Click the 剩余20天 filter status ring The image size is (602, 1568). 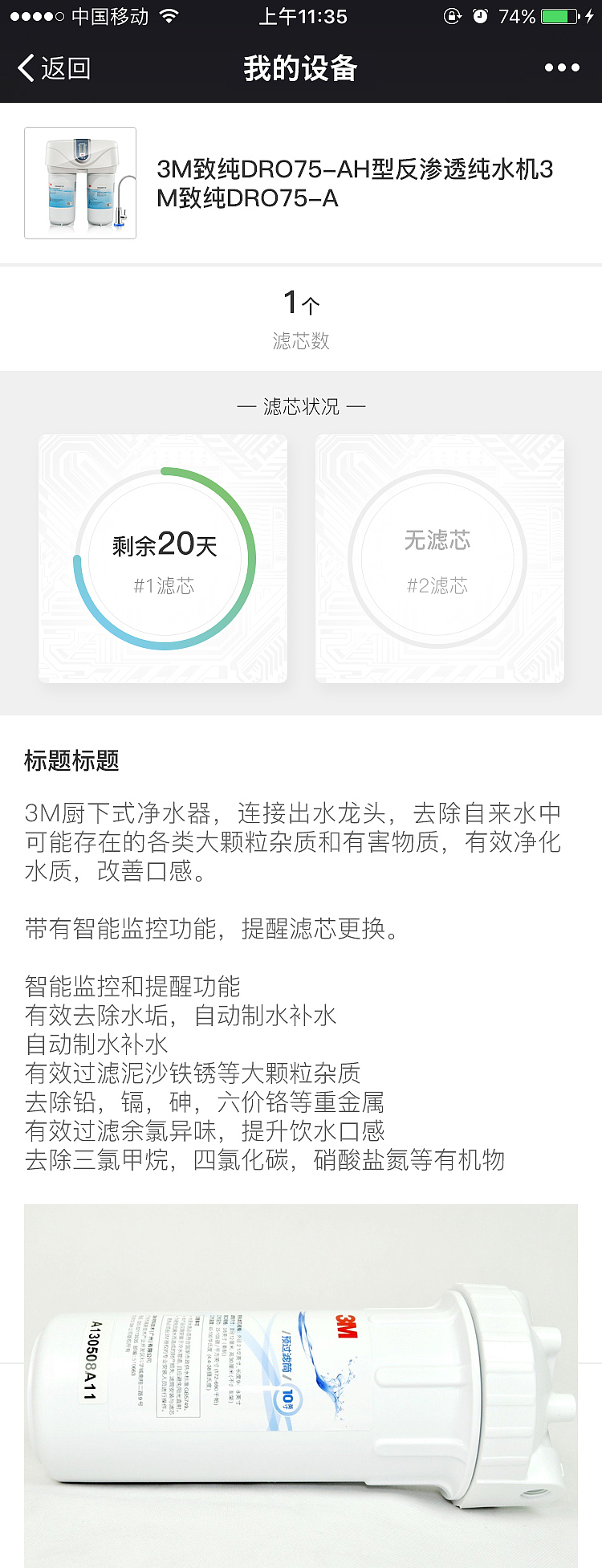[x=162, y=543]
